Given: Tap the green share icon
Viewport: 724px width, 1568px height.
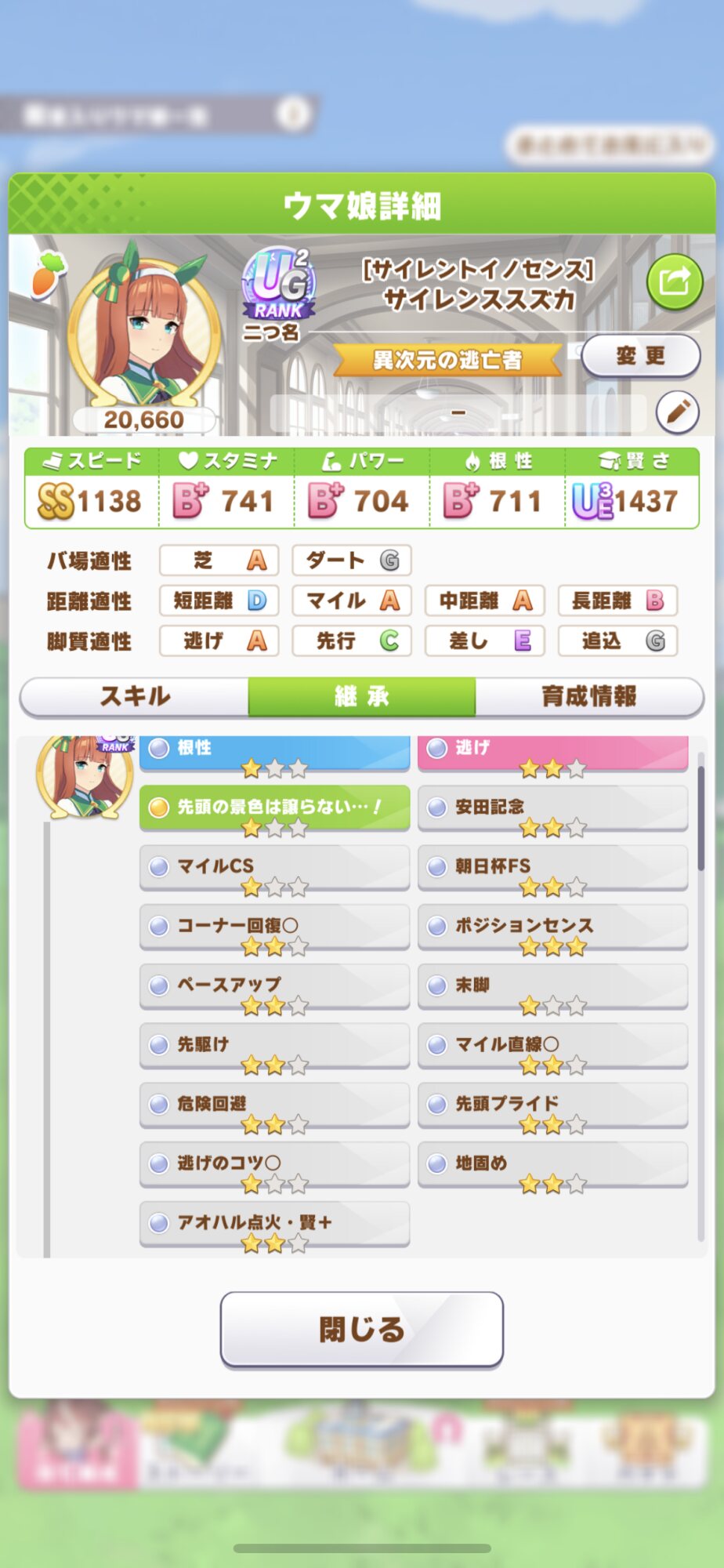Looking at the screenshot, I should [674, 281].
